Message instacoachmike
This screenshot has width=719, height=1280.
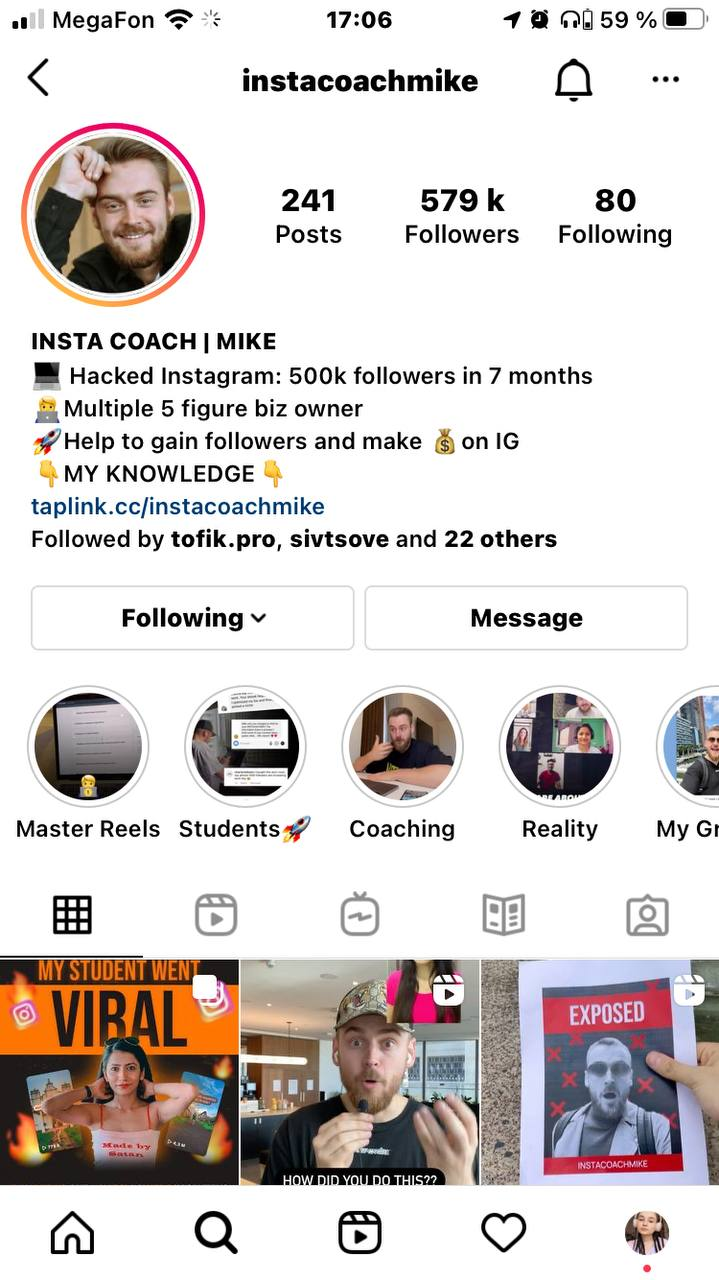click(x=526, y=618)
